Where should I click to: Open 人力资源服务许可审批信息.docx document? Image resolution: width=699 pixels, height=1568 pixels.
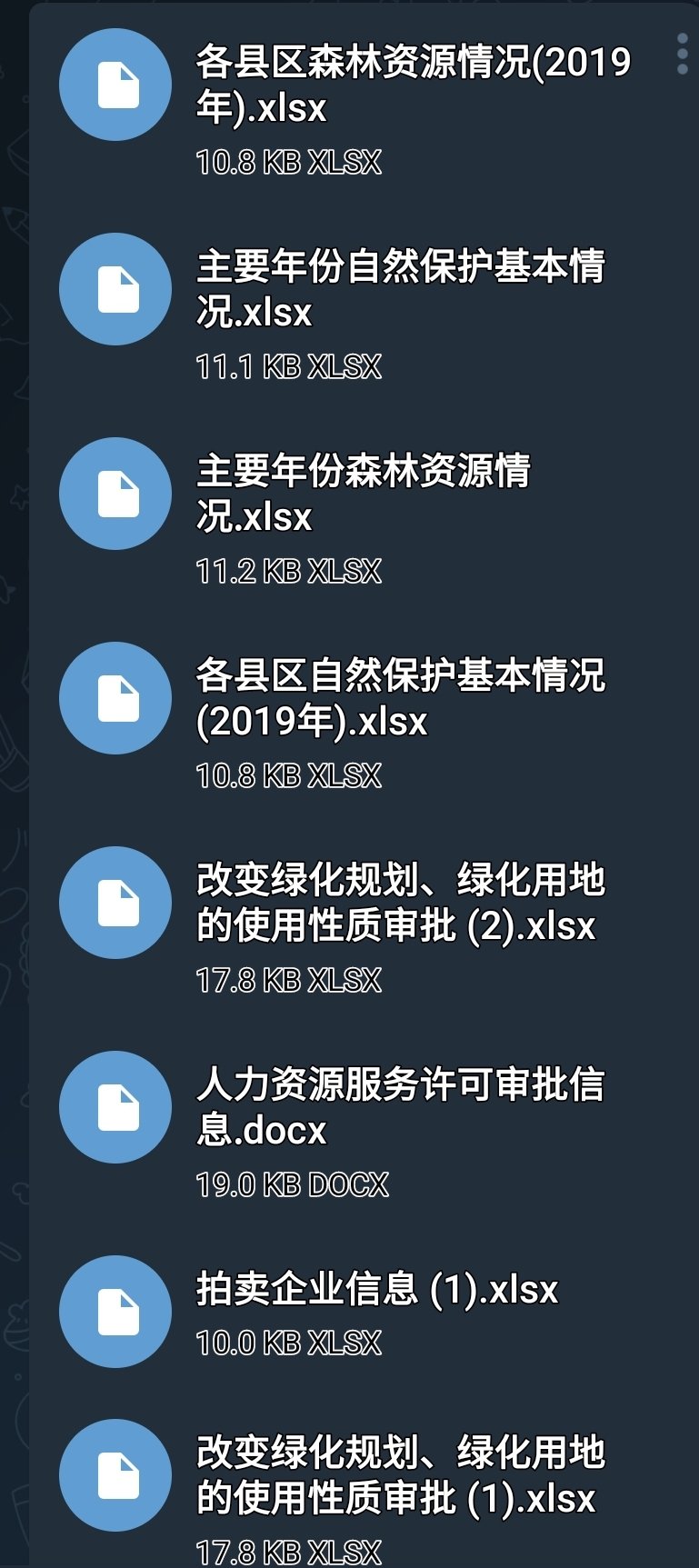click(400, 1107)
